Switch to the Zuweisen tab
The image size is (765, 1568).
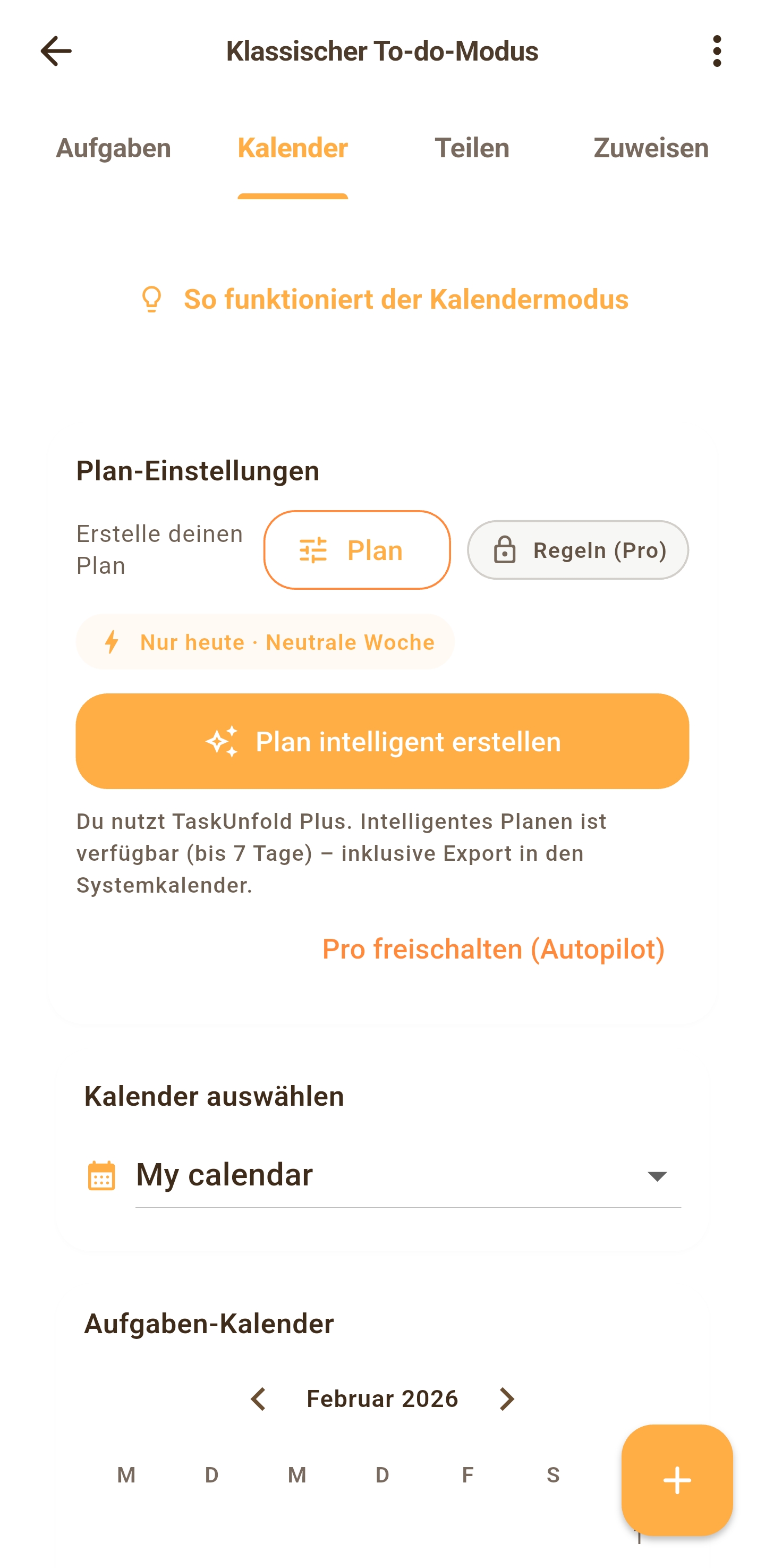[x=651, y=149]
